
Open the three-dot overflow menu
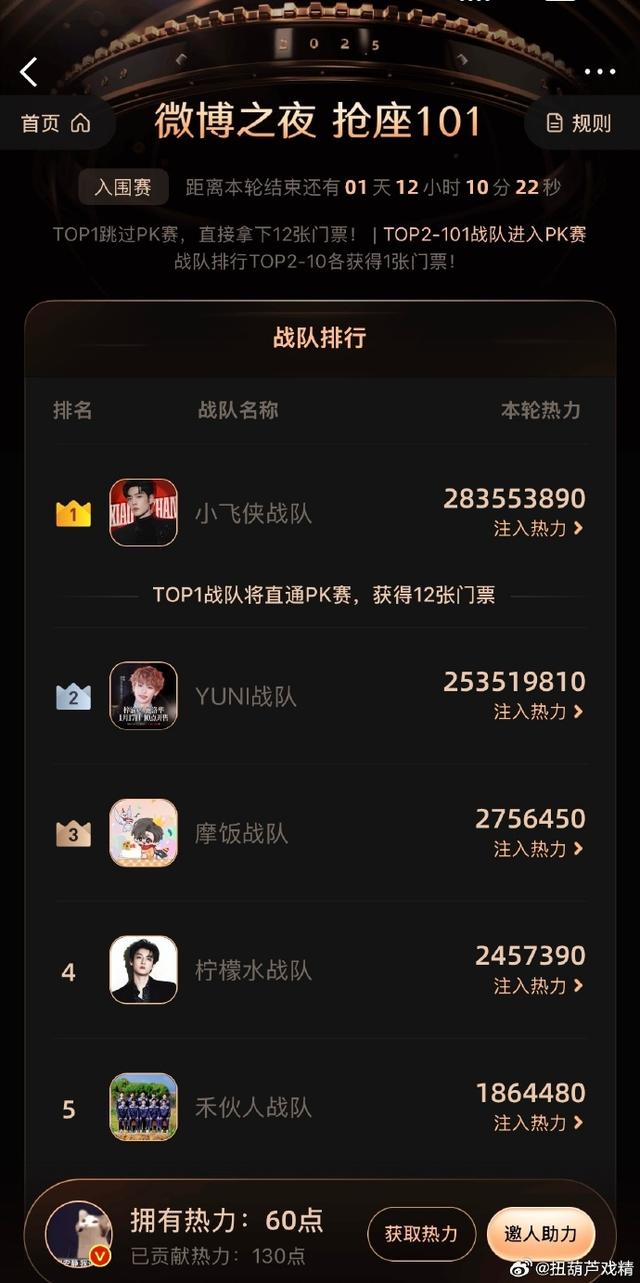[x=600, y=71]
